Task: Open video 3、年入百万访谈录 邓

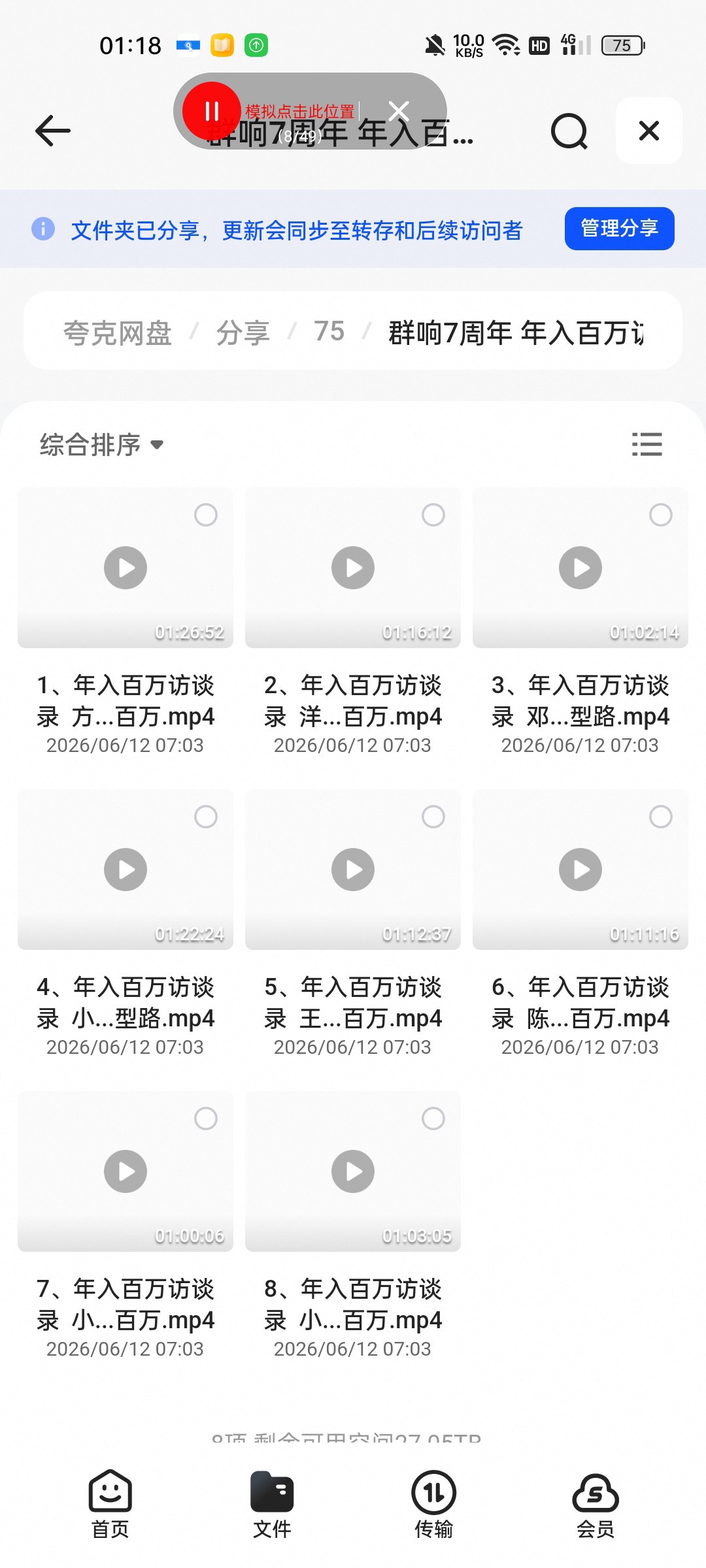Action: (x=580, y=568)
